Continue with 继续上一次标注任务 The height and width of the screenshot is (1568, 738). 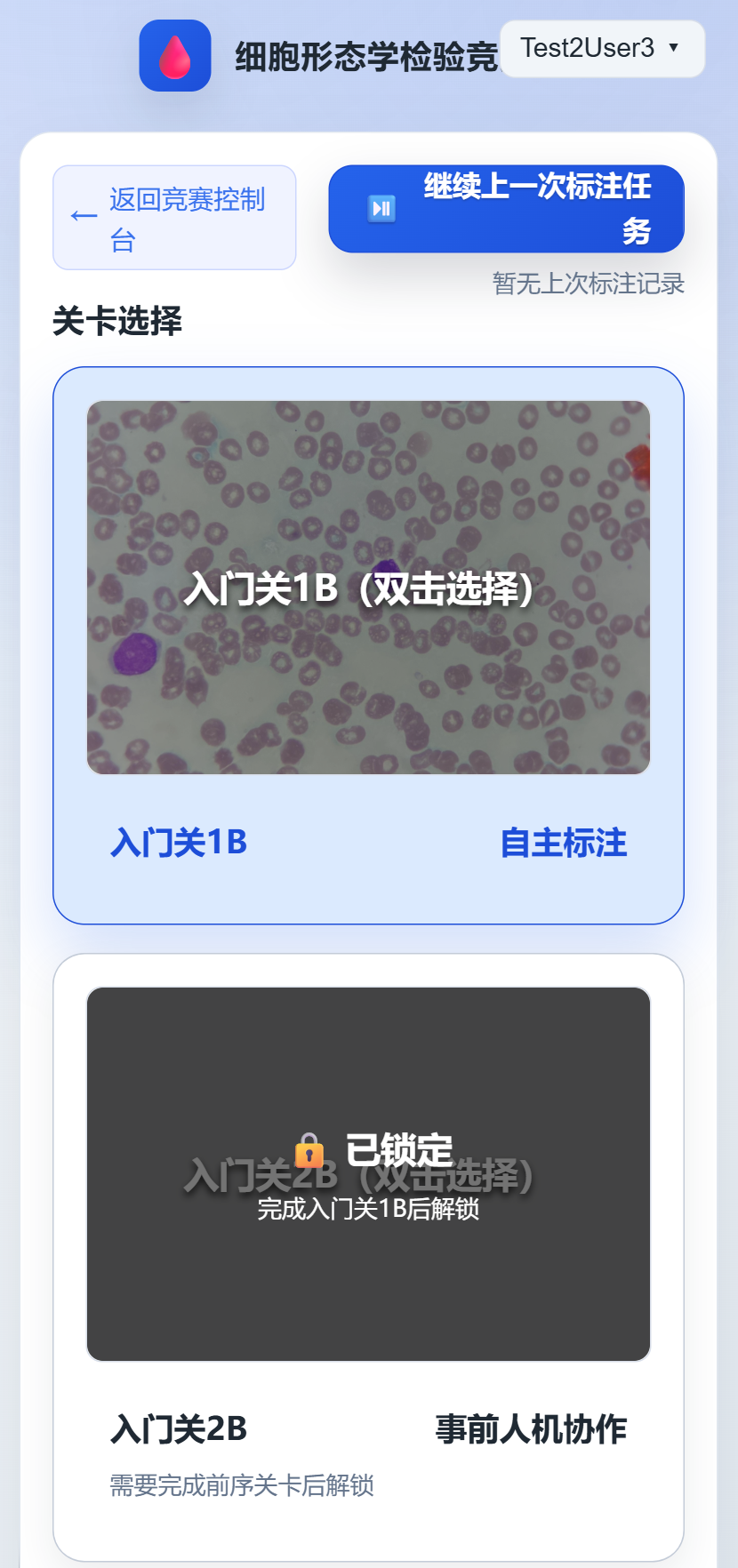(x=506, y=209)
